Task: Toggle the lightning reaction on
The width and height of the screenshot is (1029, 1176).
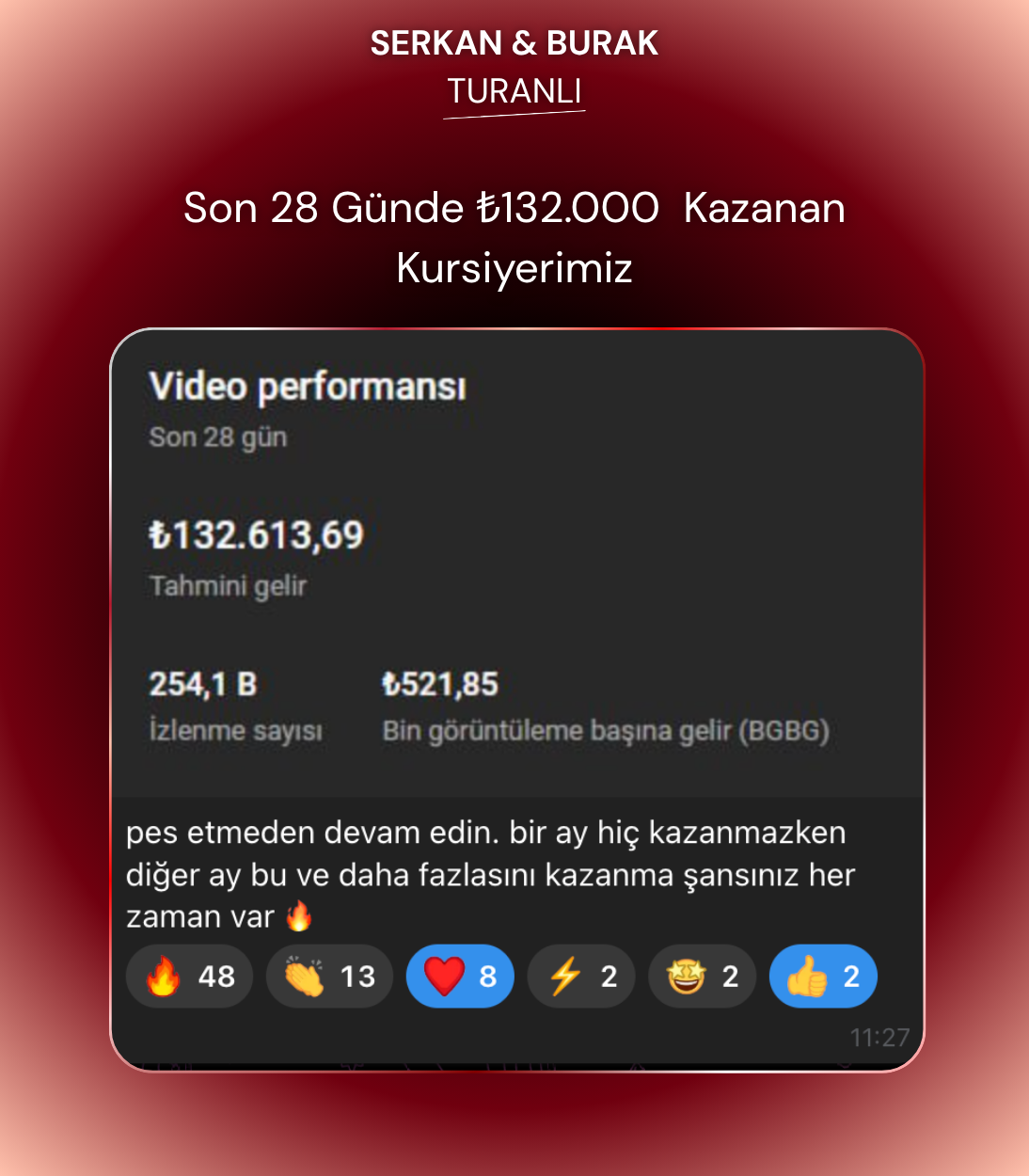Action: pos(580,977)
